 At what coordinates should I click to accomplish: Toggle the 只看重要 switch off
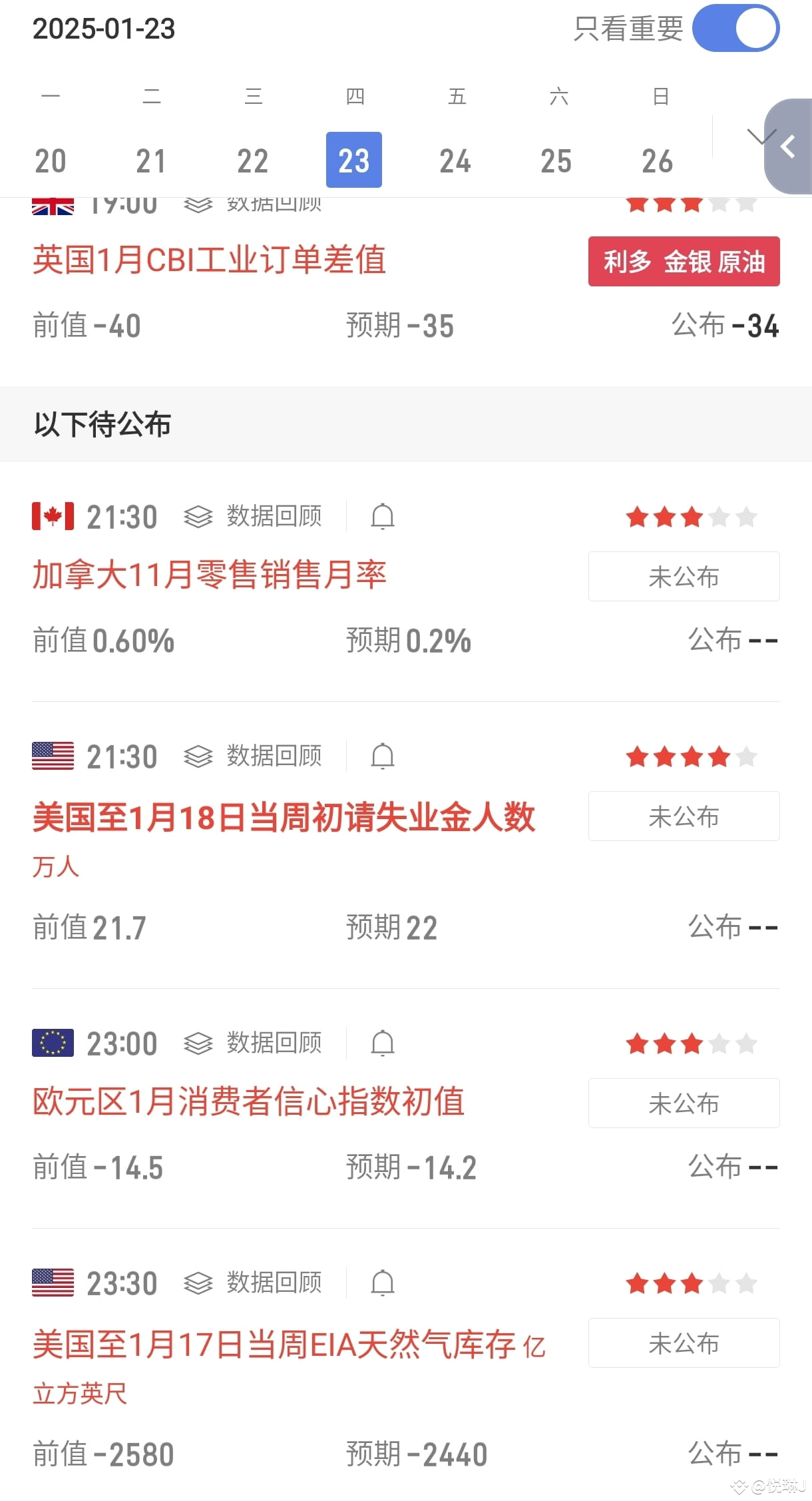[x=735, y=28]
